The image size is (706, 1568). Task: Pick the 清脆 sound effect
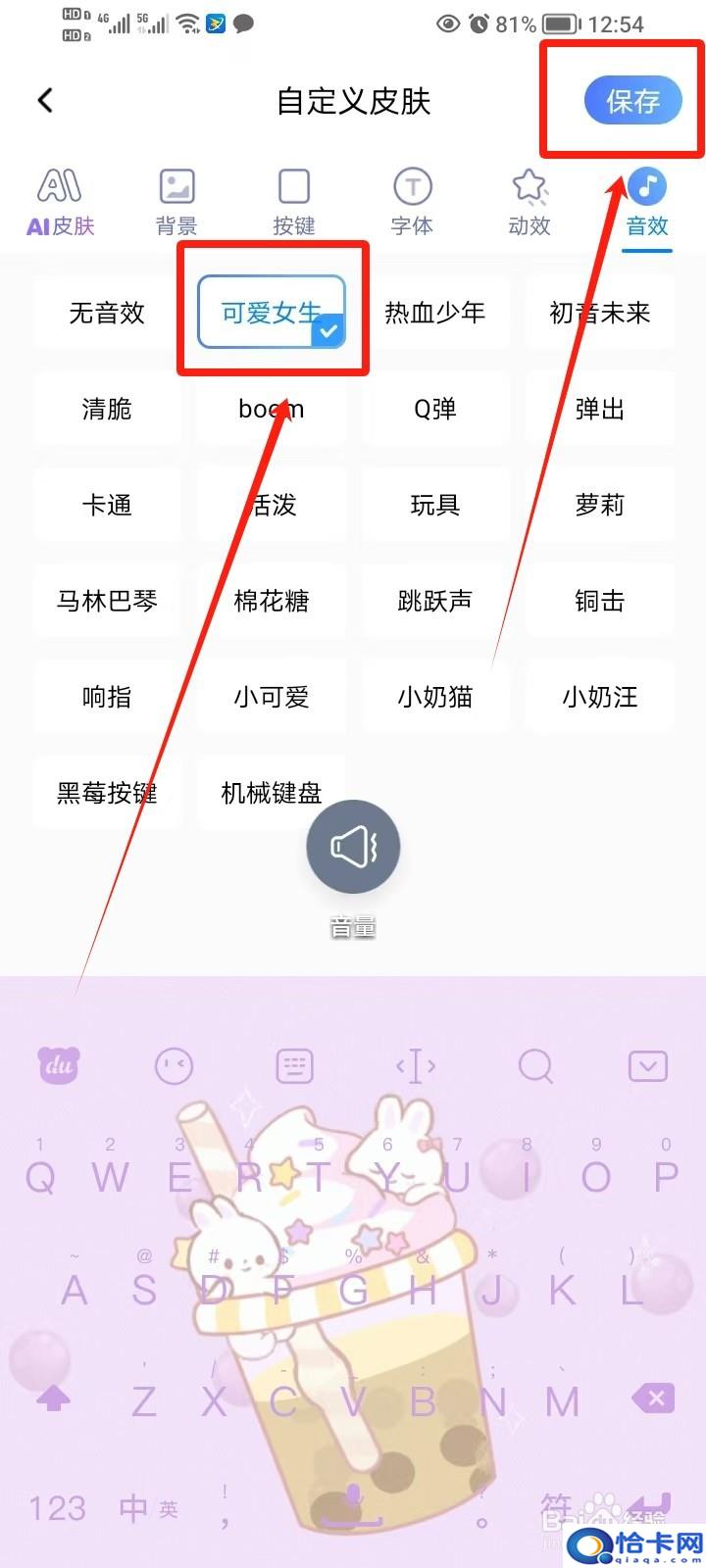click(x=107, y=409)
